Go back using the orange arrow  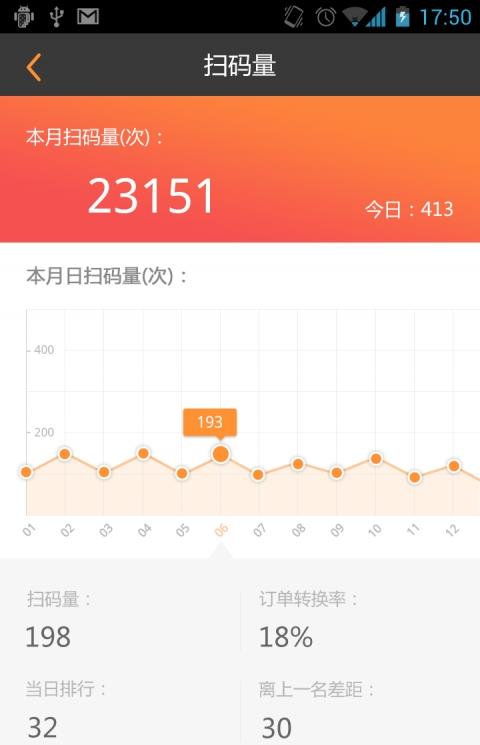pyautogui.click(x=34, y=67)
